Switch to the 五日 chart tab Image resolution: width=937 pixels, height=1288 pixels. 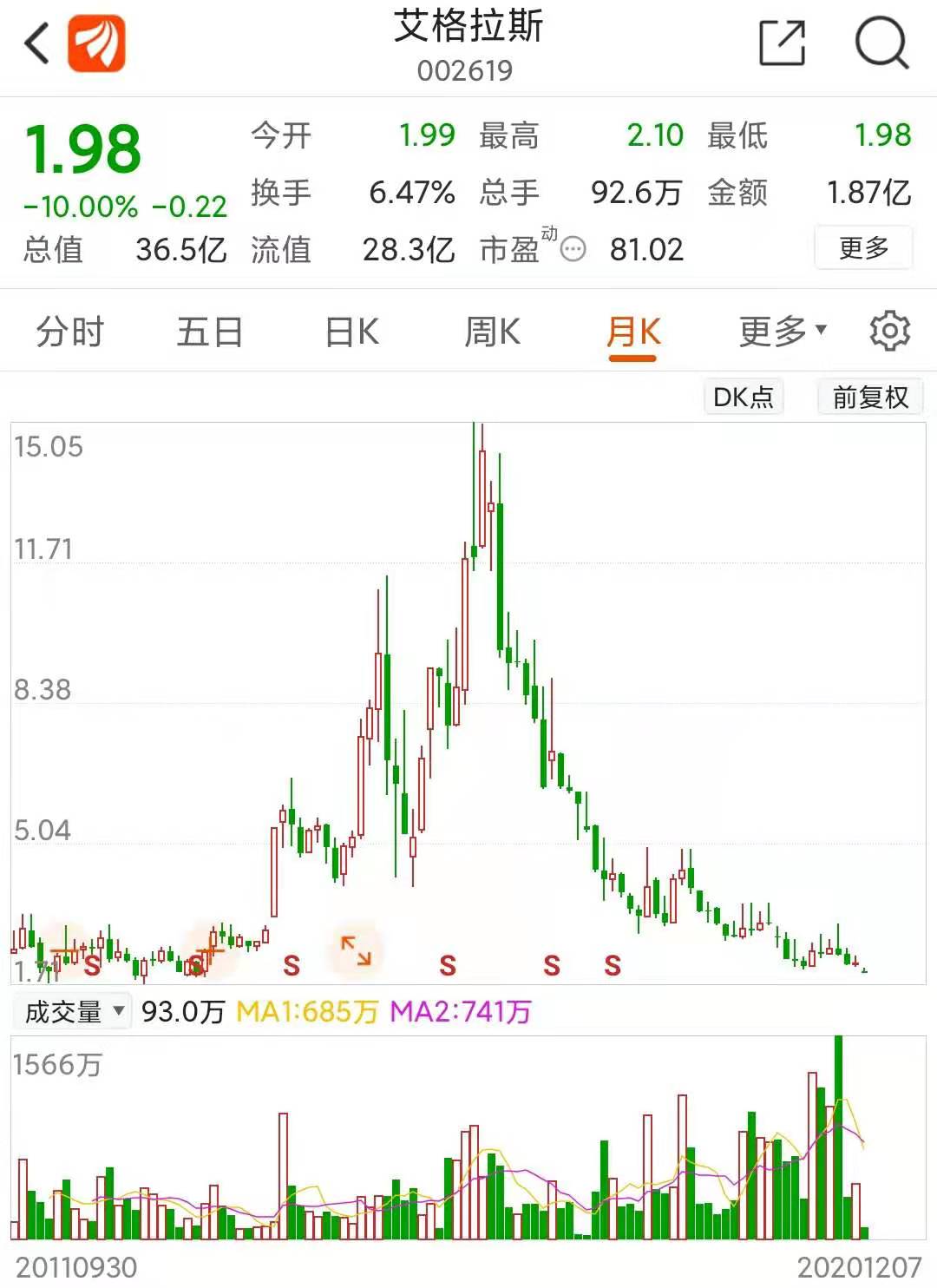click(210, 332)
